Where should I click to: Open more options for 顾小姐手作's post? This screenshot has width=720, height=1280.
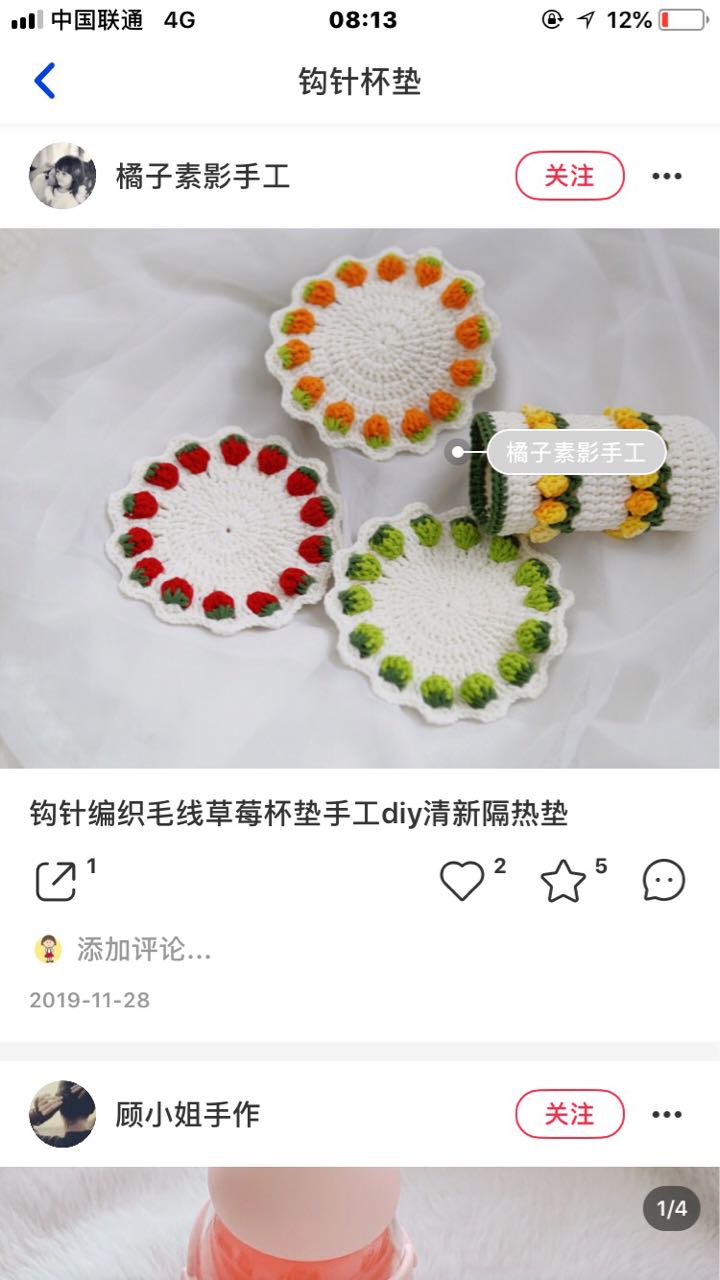[666, 1113]
